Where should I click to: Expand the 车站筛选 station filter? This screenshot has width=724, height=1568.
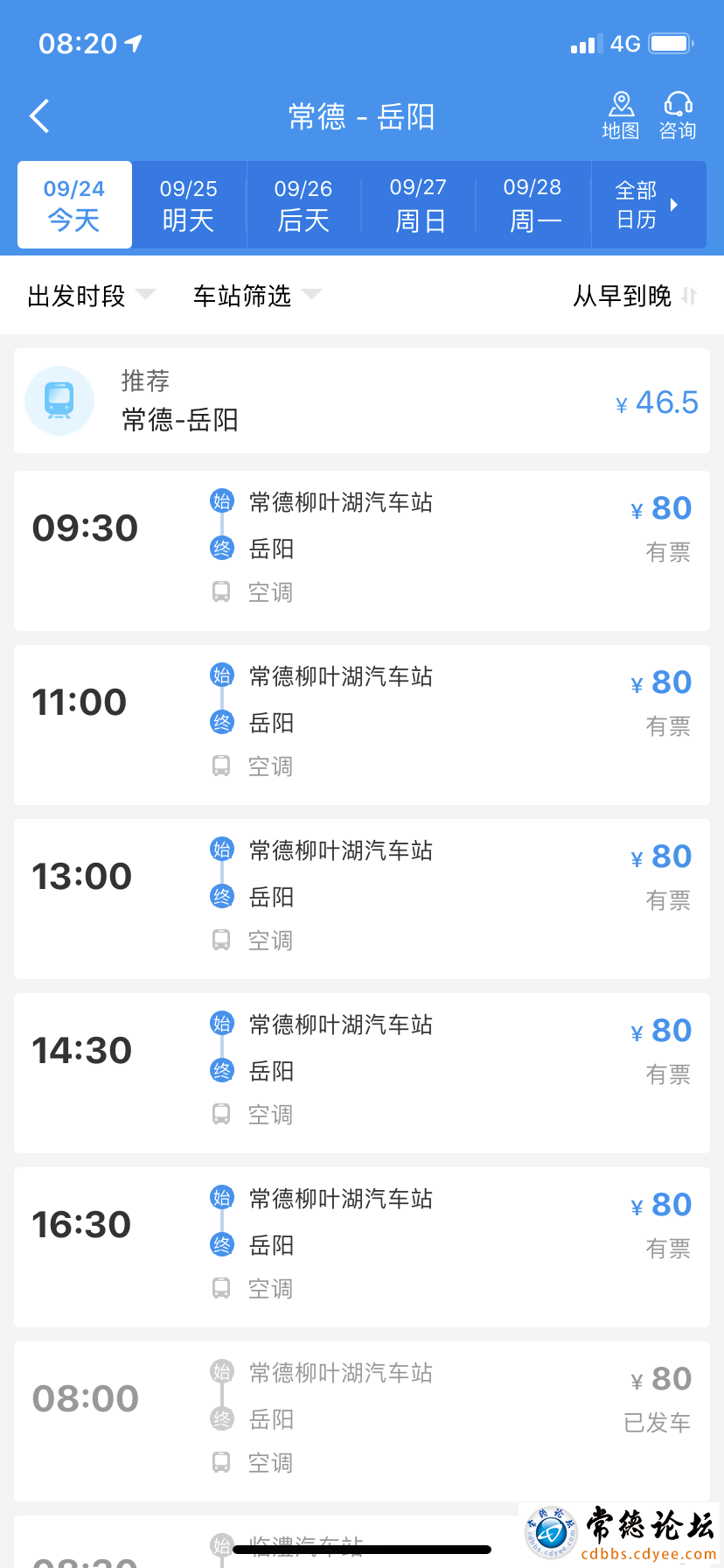257,296
